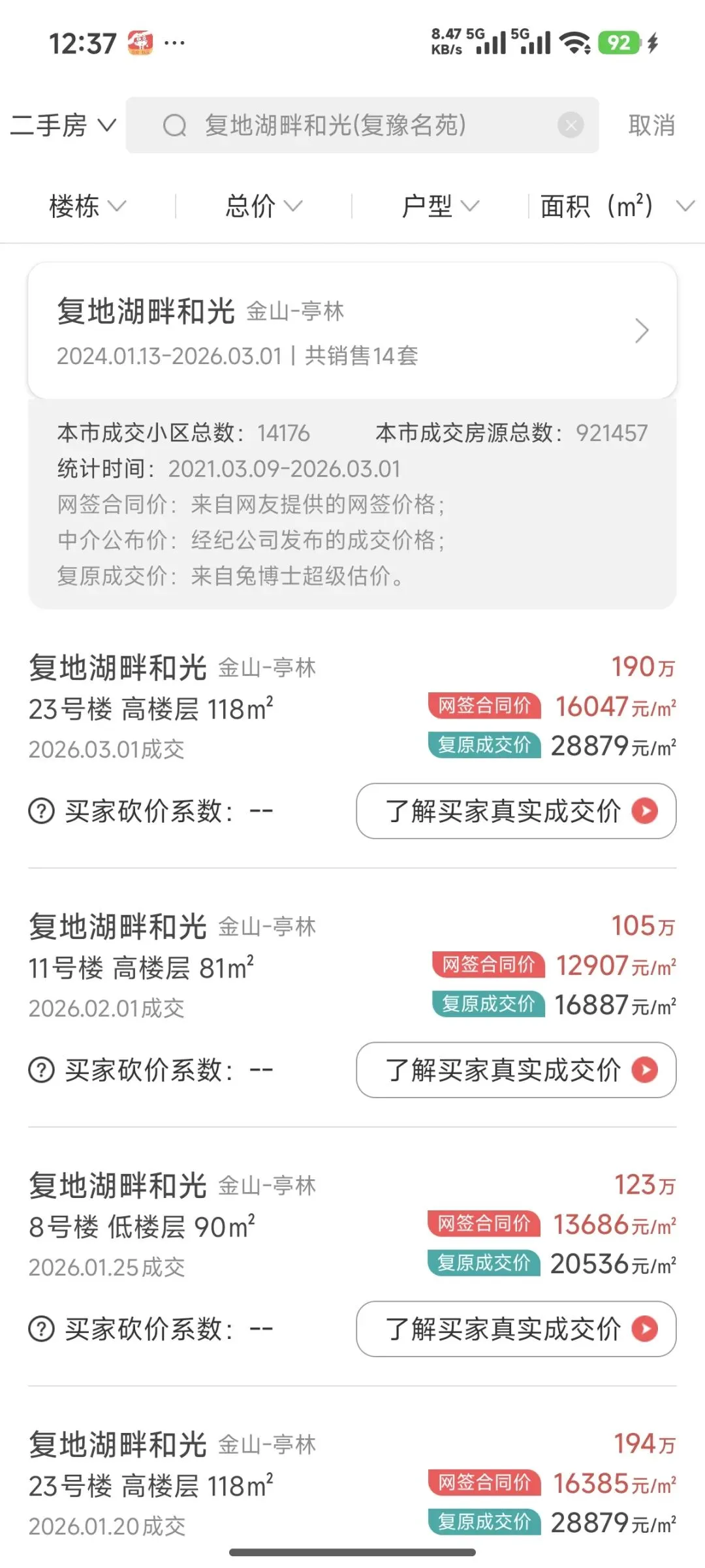Open the 复地湖畔和光 community summary card
Screen dimensions: 705x1568
click(352, 331)
